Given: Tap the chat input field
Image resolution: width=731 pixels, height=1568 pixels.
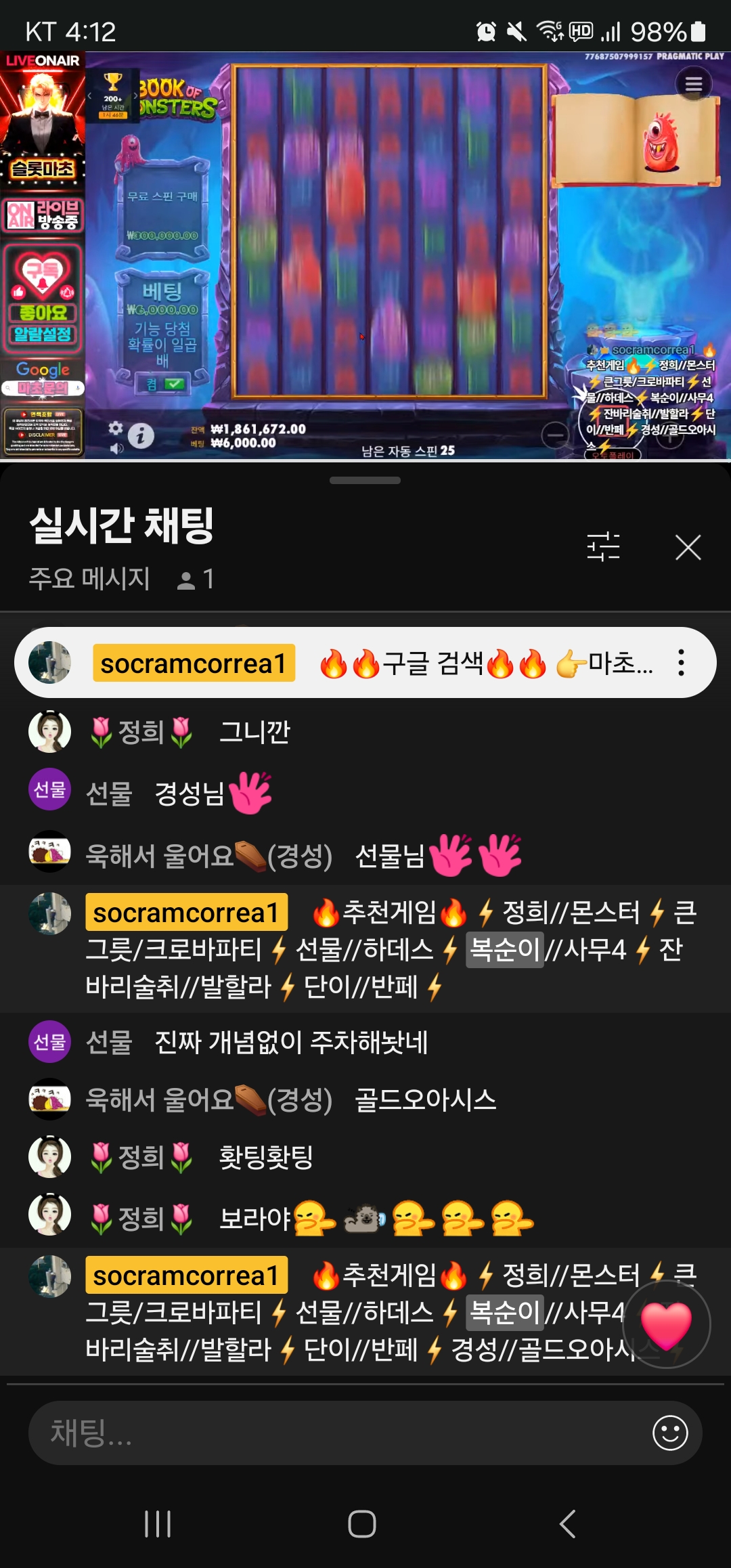Looking at the screenshot, I should coord(338,1433).
